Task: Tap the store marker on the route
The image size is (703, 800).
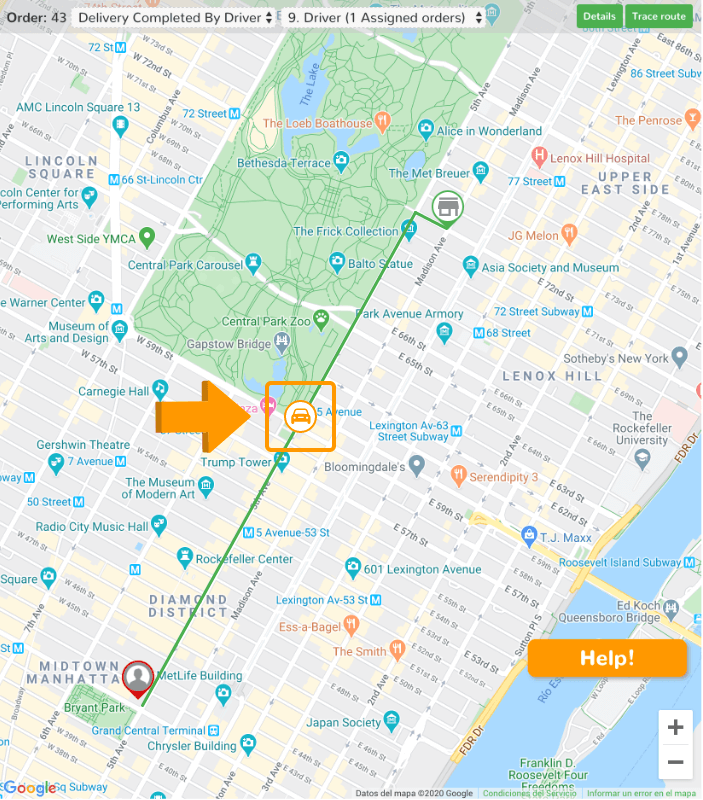Action: (x=448, y=206)
